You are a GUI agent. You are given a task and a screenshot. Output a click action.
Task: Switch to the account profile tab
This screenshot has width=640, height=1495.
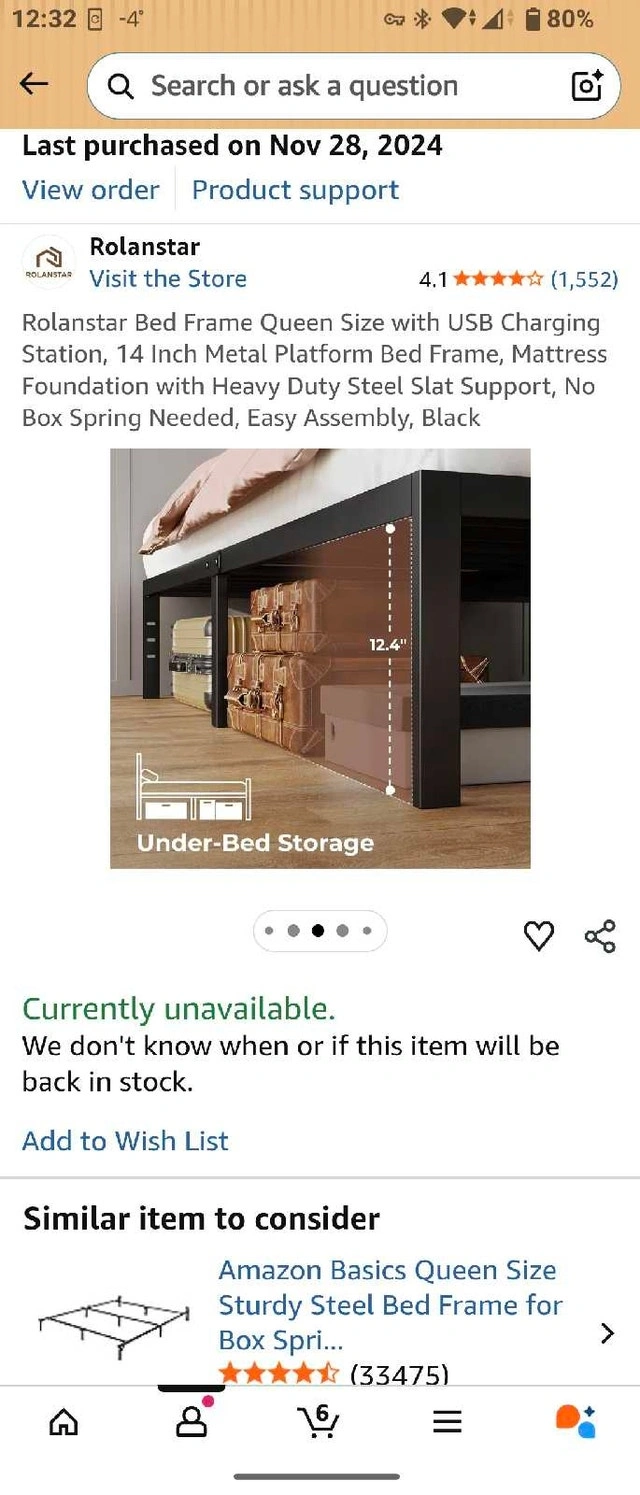[x=191, y=1421]
